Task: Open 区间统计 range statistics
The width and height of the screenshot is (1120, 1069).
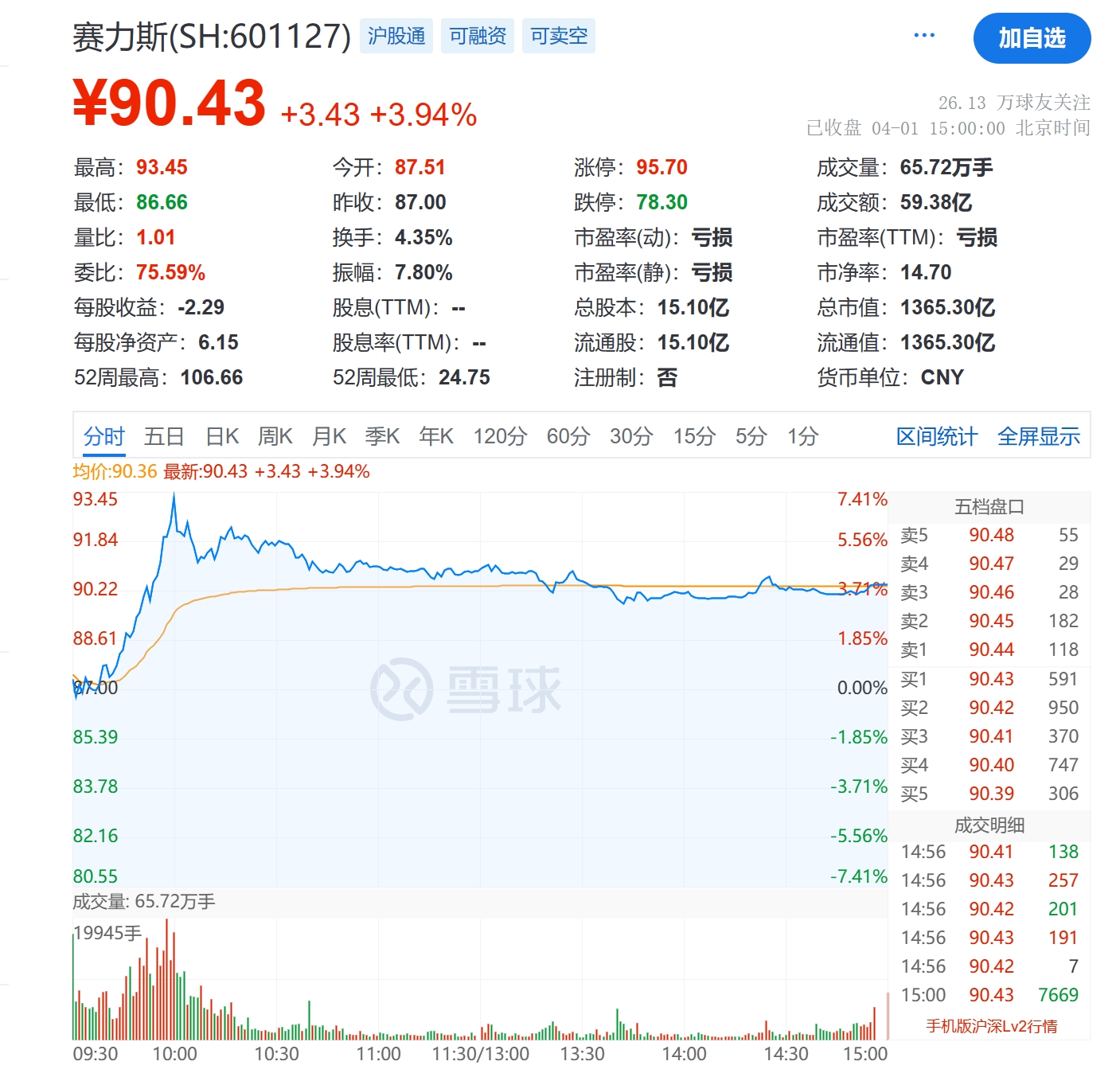Action: coord(936,436)
